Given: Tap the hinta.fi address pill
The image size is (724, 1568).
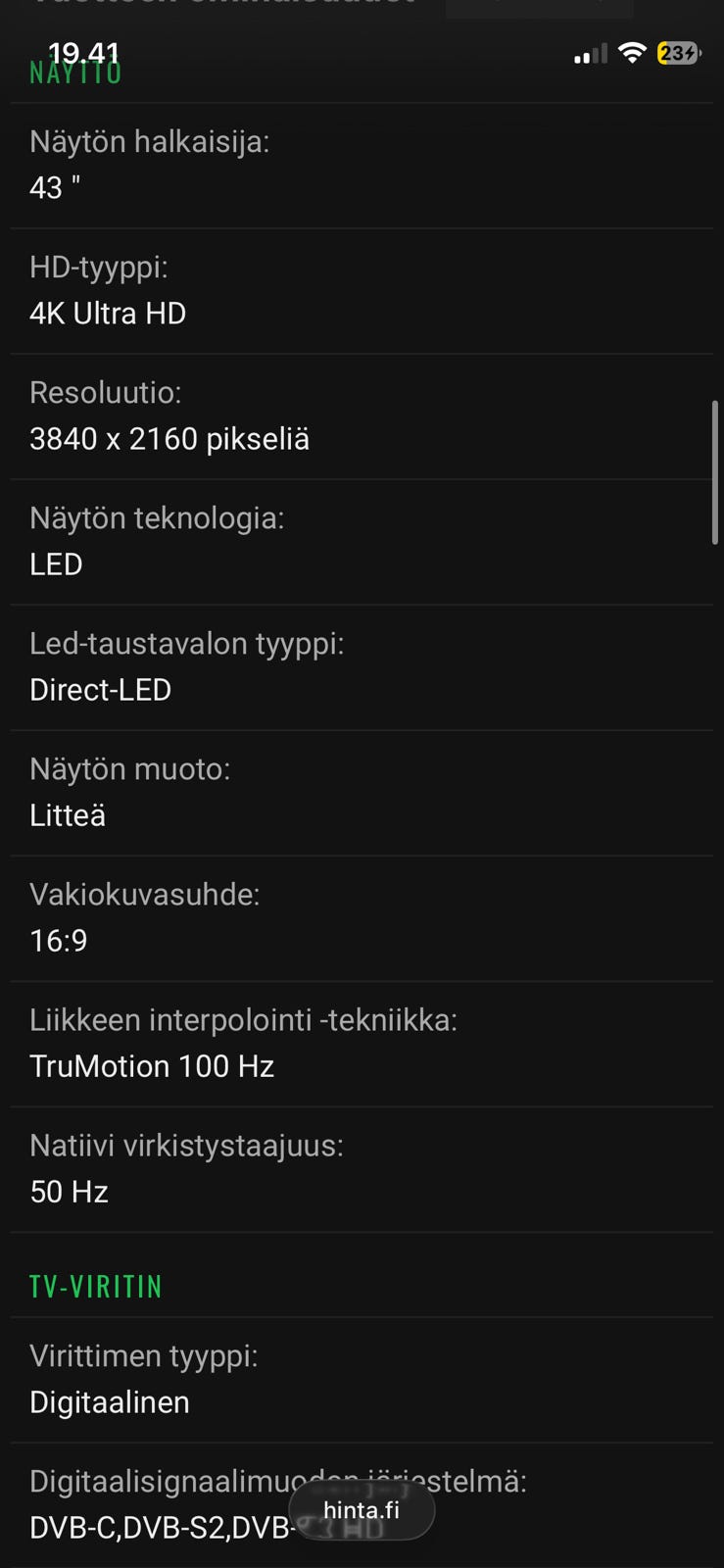Looking at the screenshot, I should tap(362, 1510).
